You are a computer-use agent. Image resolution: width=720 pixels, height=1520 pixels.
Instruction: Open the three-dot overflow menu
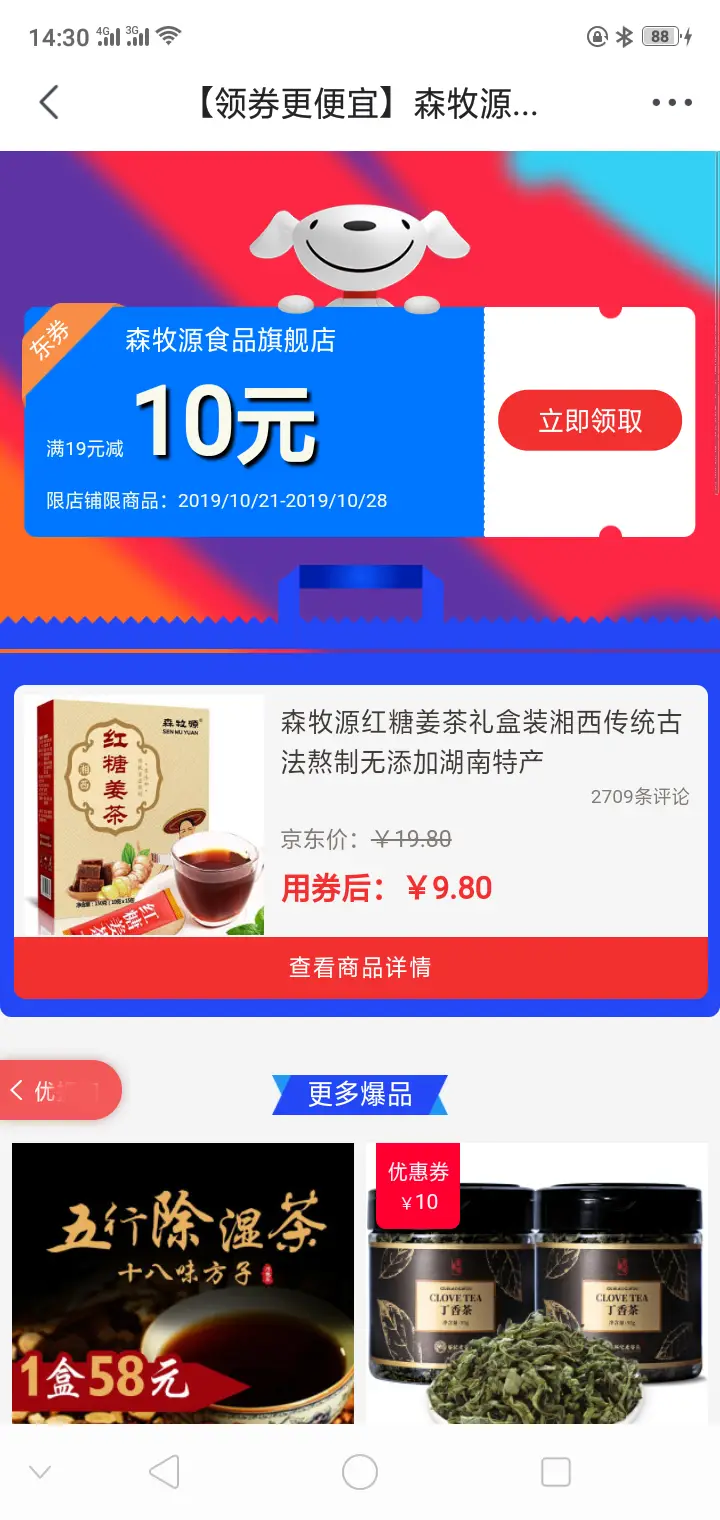671,102
